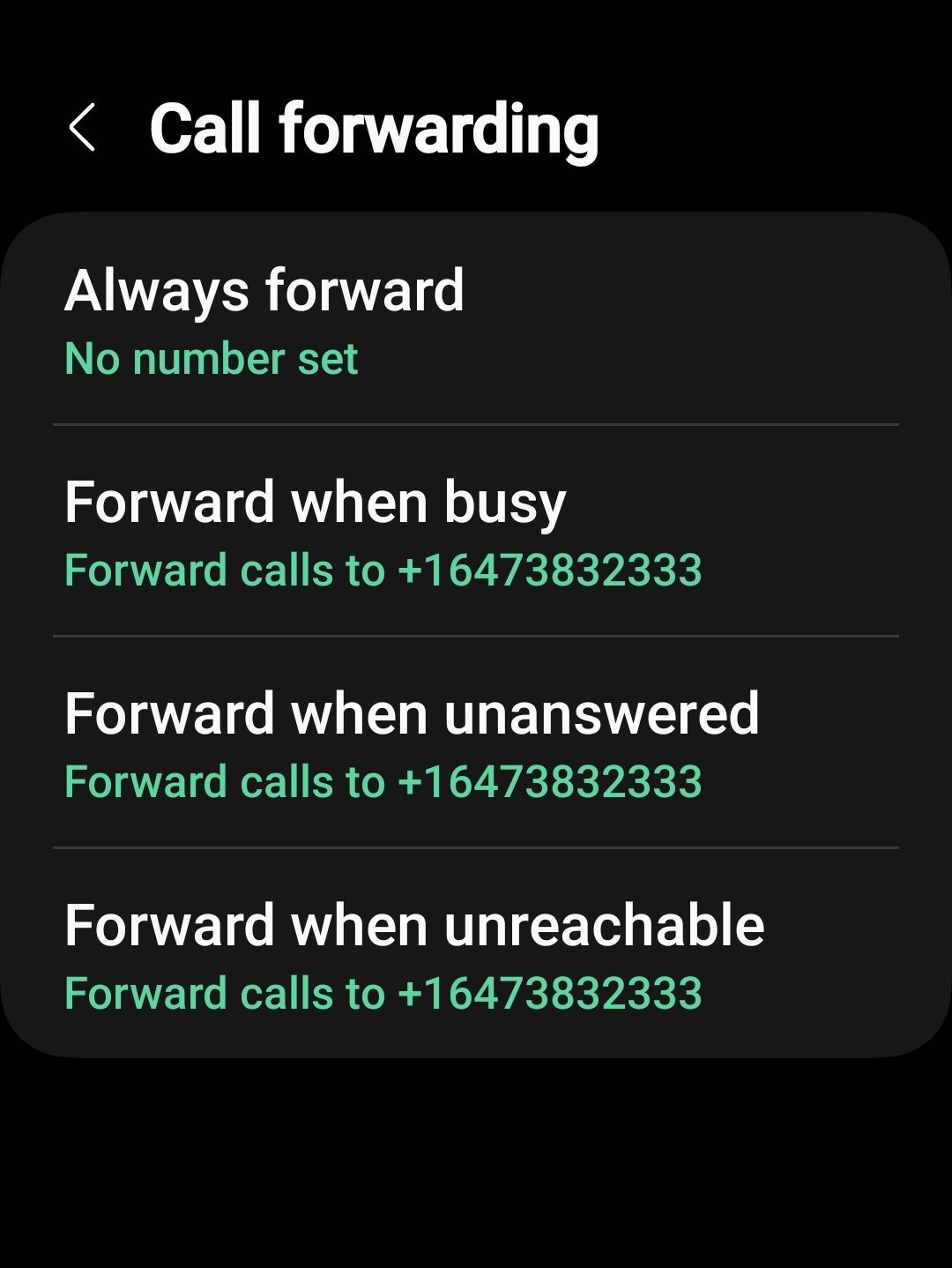Tap the Call forwarding title
Viewport: 952px width, 1268px height.
pos(375,129)
